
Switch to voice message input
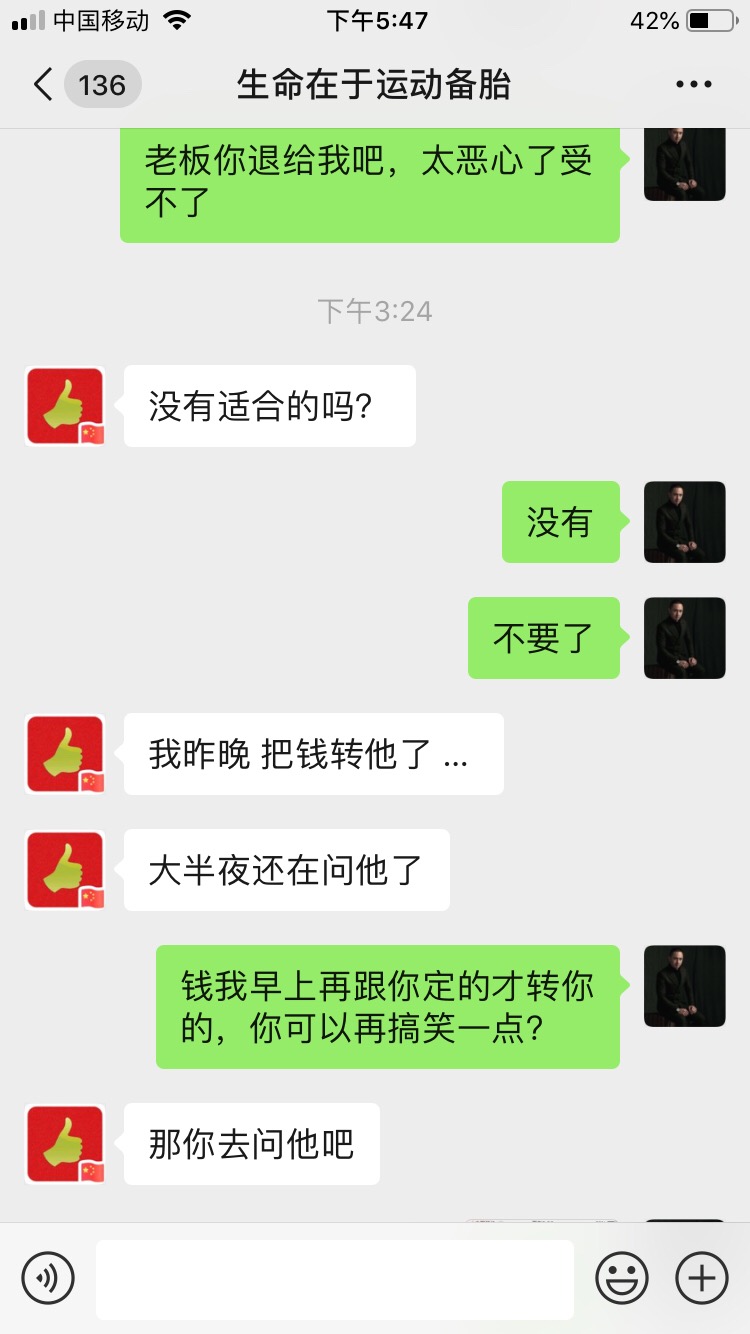point(48,1278)
